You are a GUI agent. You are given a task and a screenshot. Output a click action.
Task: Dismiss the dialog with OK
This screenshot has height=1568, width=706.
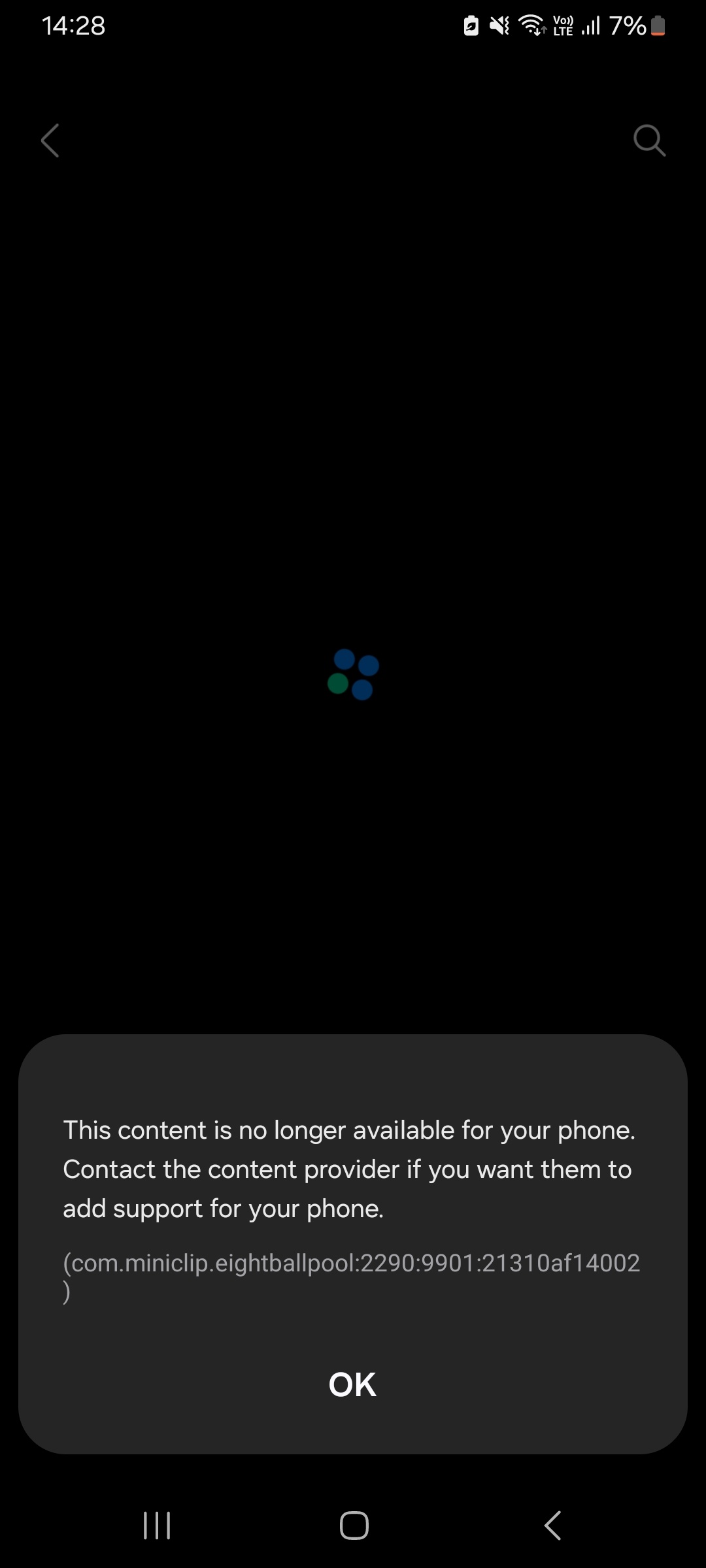pyautogui.click(x=352, y=1384)
